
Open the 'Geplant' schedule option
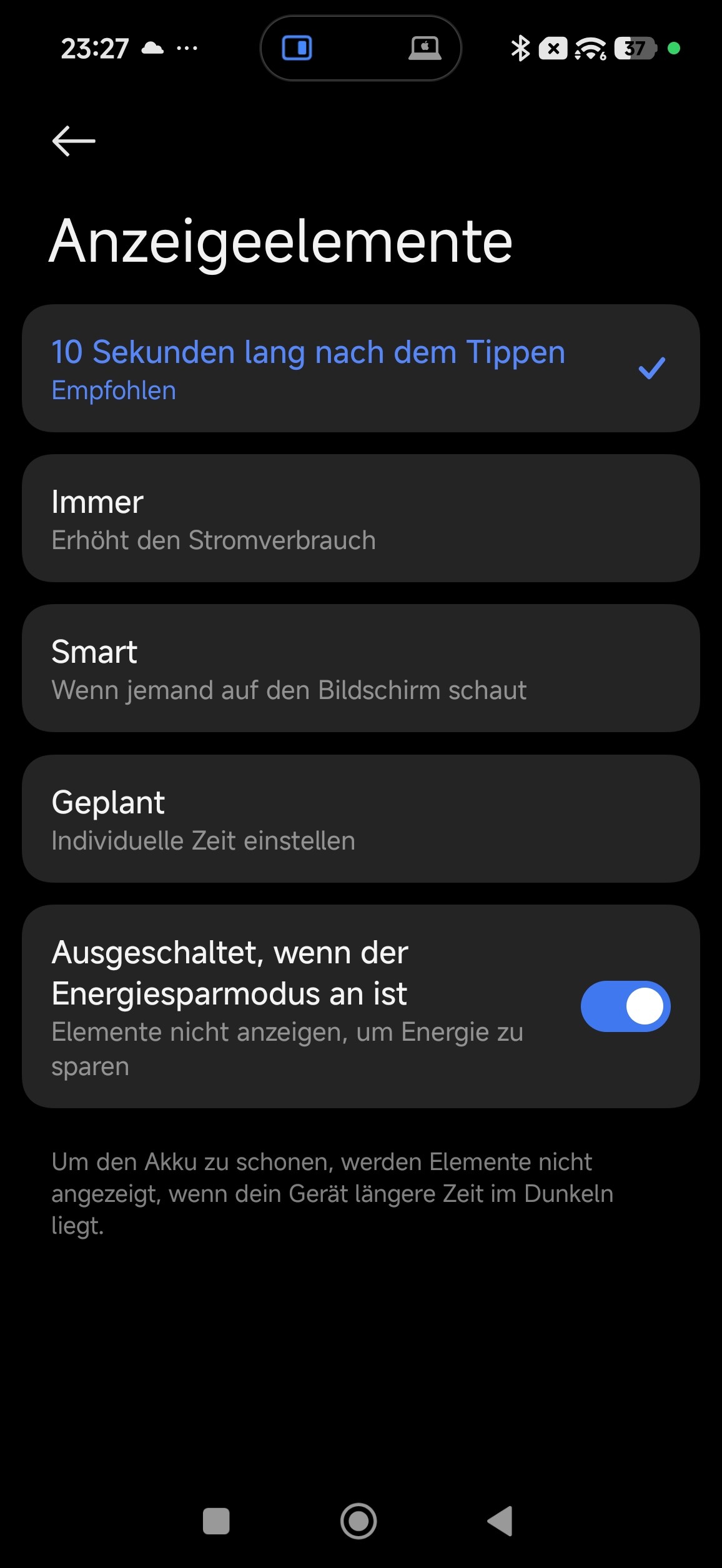[360, 819]
